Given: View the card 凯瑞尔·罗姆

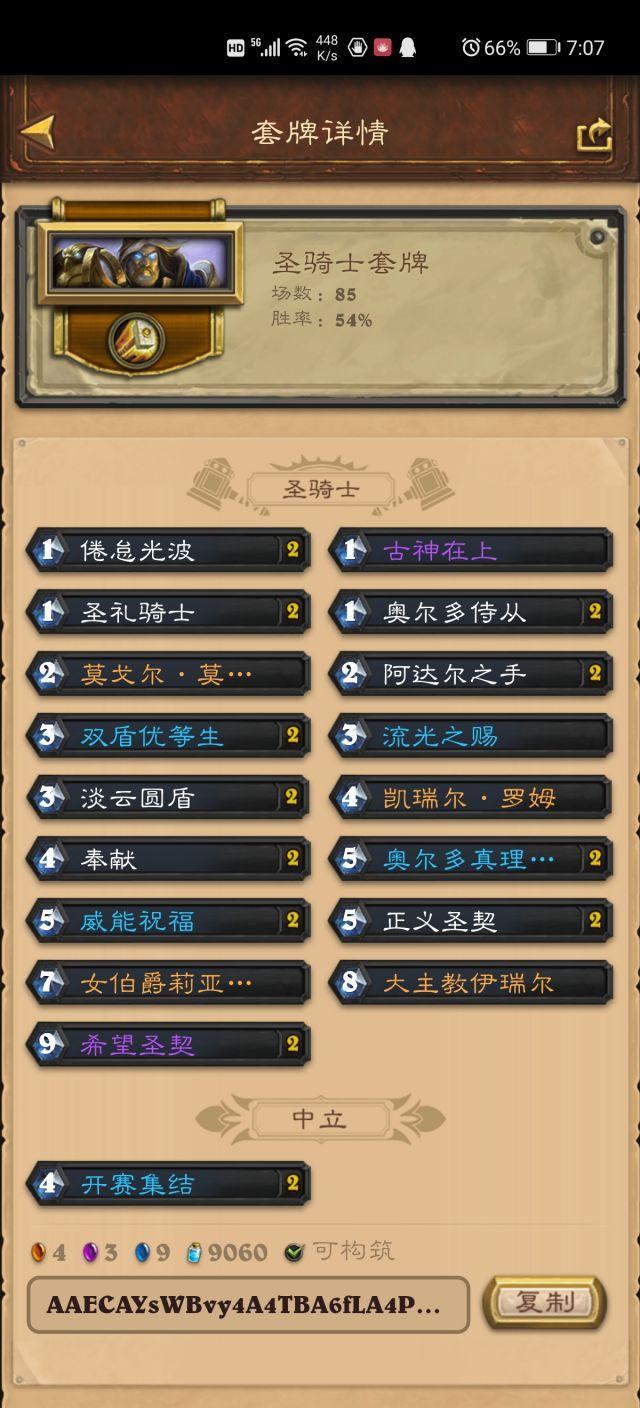Looking at the screenshot, I should click(470, 798).
